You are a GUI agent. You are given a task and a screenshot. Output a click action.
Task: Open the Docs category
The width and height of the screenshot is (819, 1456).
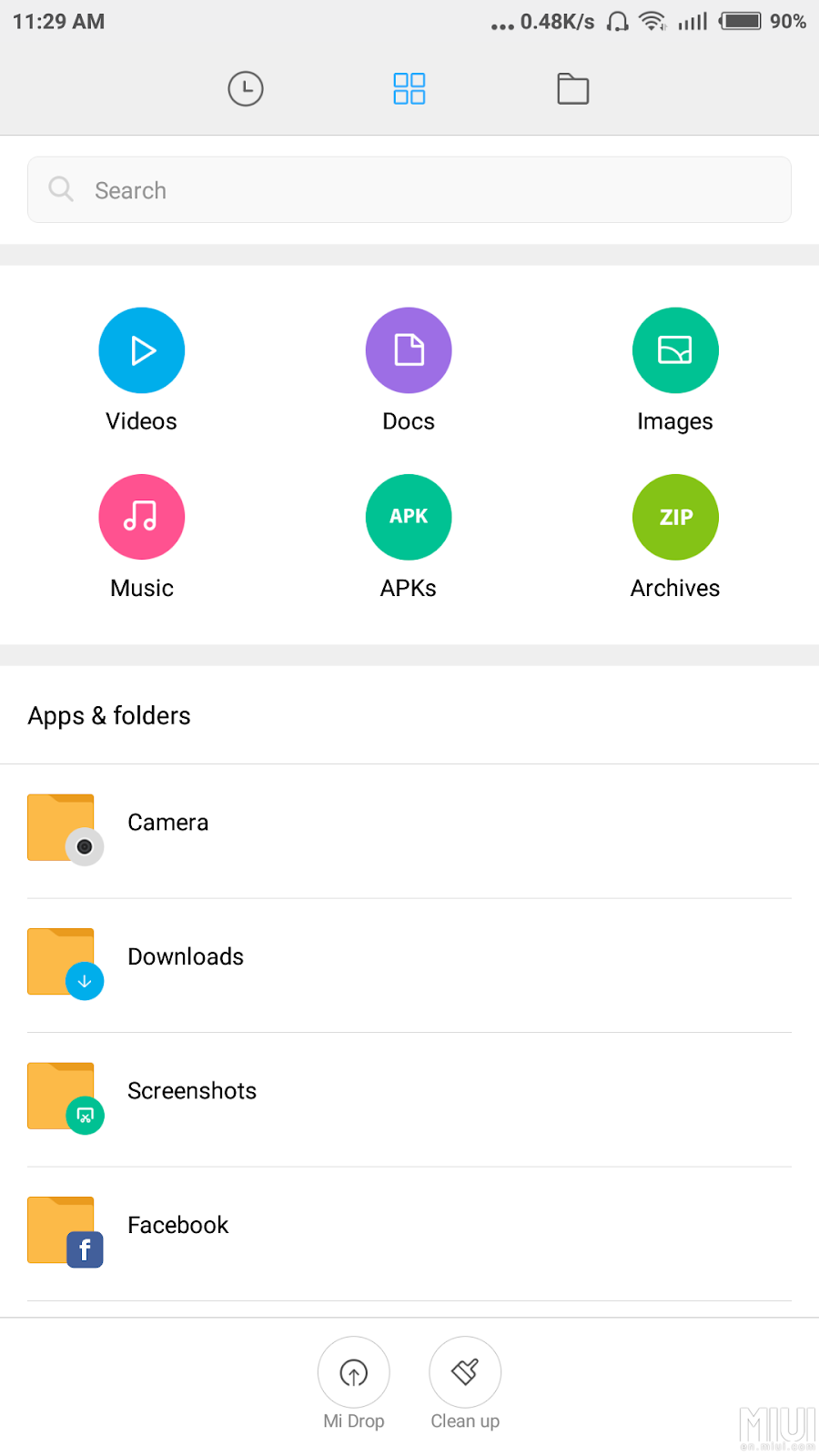pyautogui.click(x=409, y=351)
